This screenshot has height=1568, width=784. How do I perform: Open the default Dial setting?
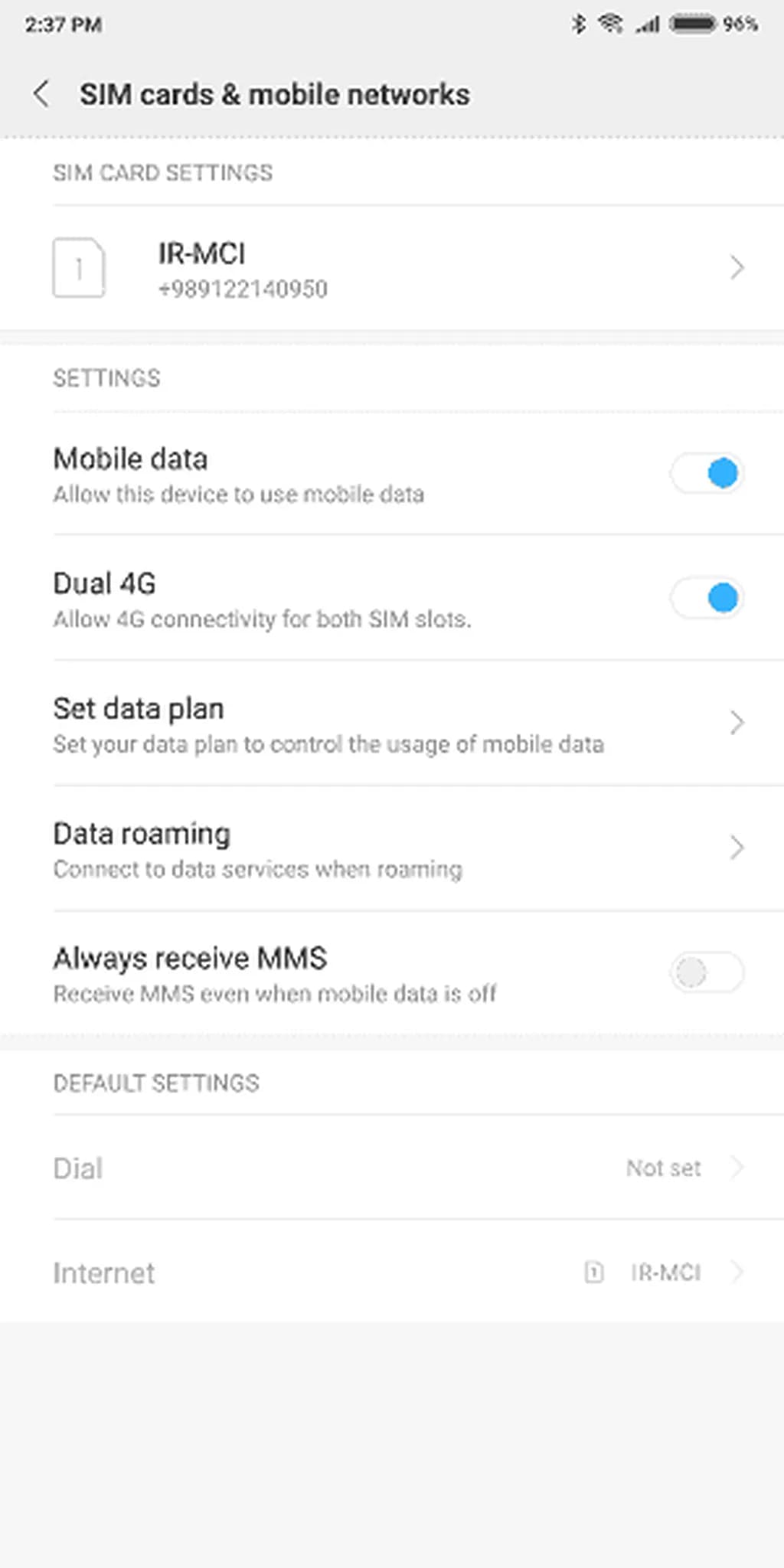[x=392, y=1168]
